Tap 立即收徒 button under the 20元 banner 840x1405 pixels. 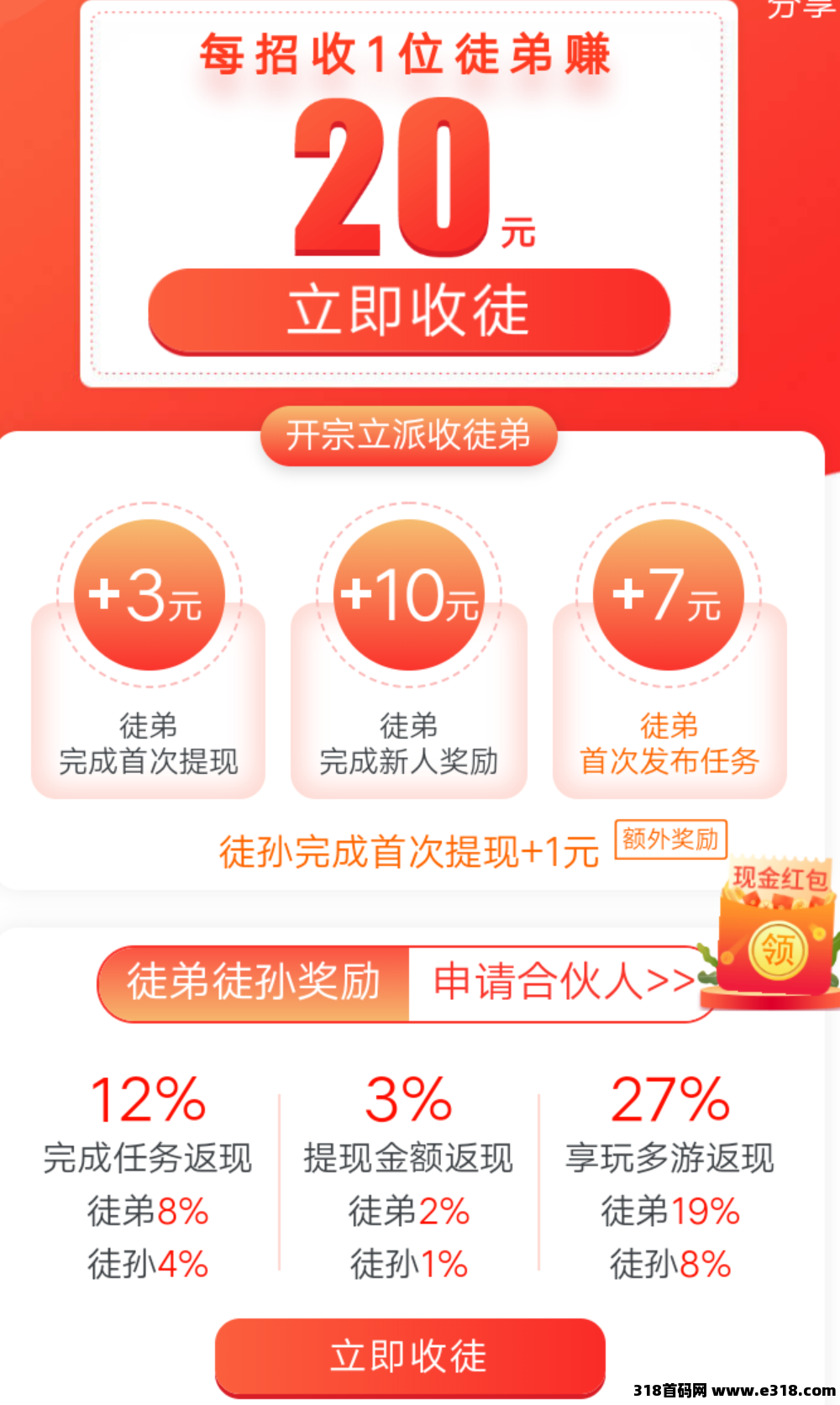(409, 311)
